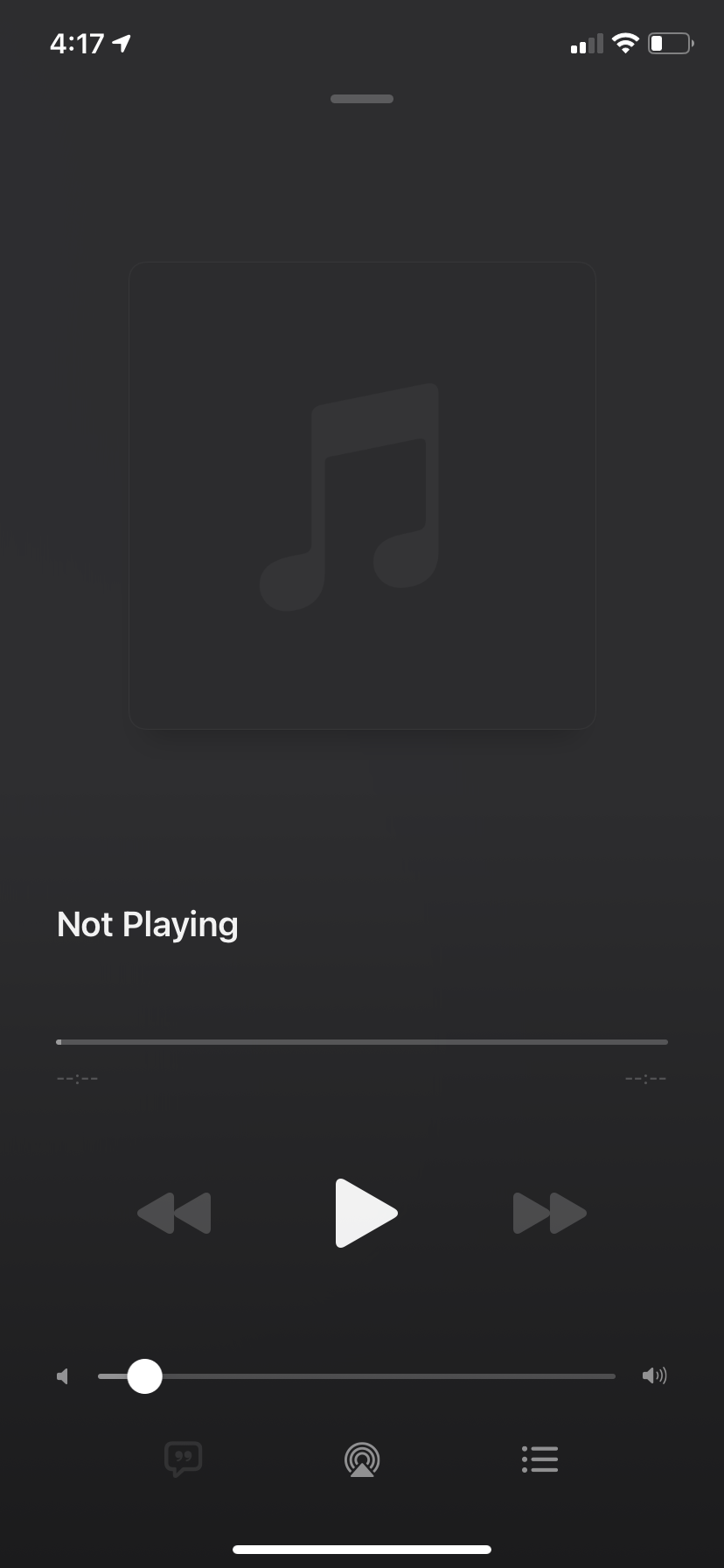Tap the grabber handle to dismiss player

click(x=362, y=99)
